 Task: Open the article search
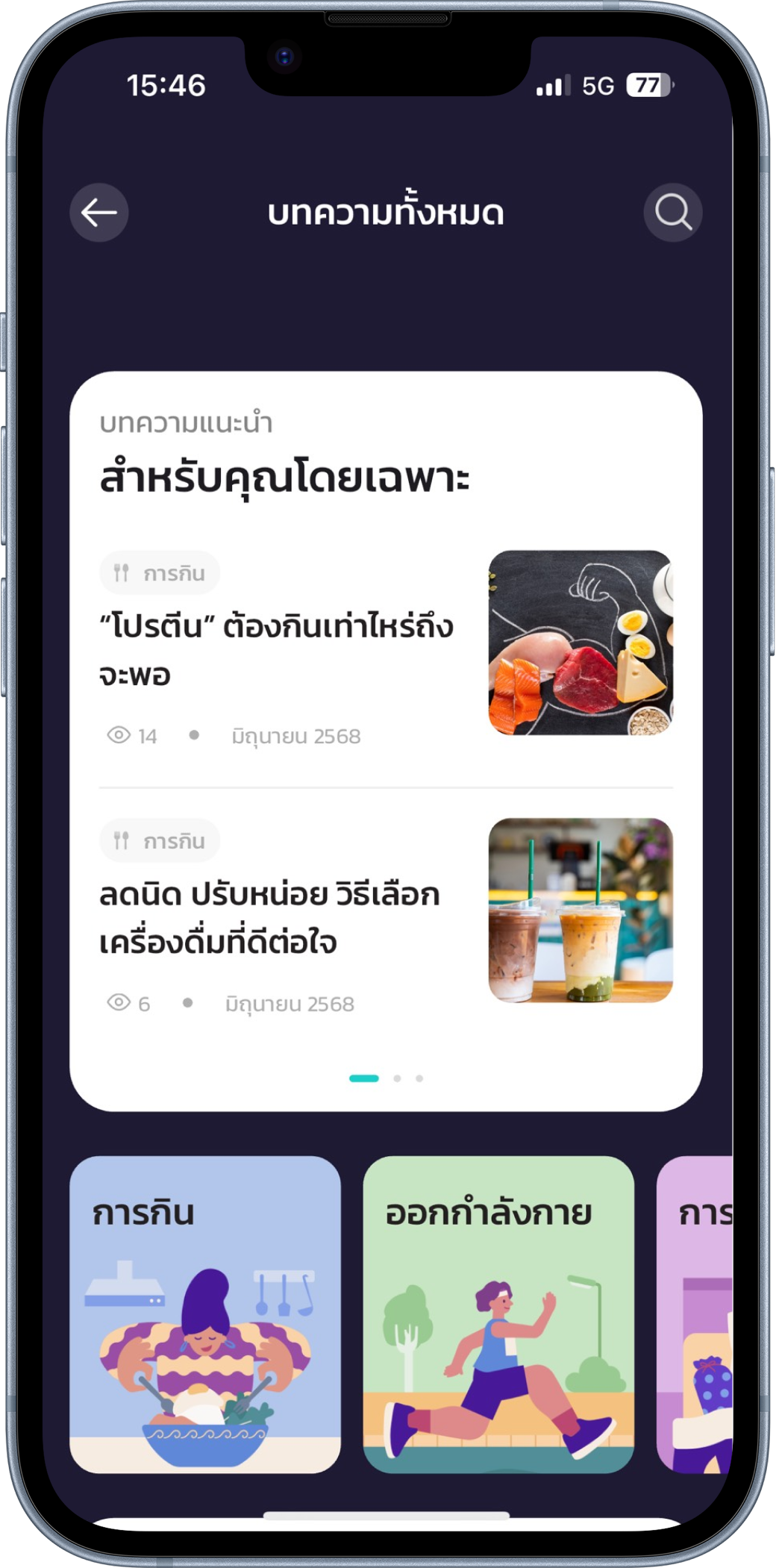click(672, 213)
